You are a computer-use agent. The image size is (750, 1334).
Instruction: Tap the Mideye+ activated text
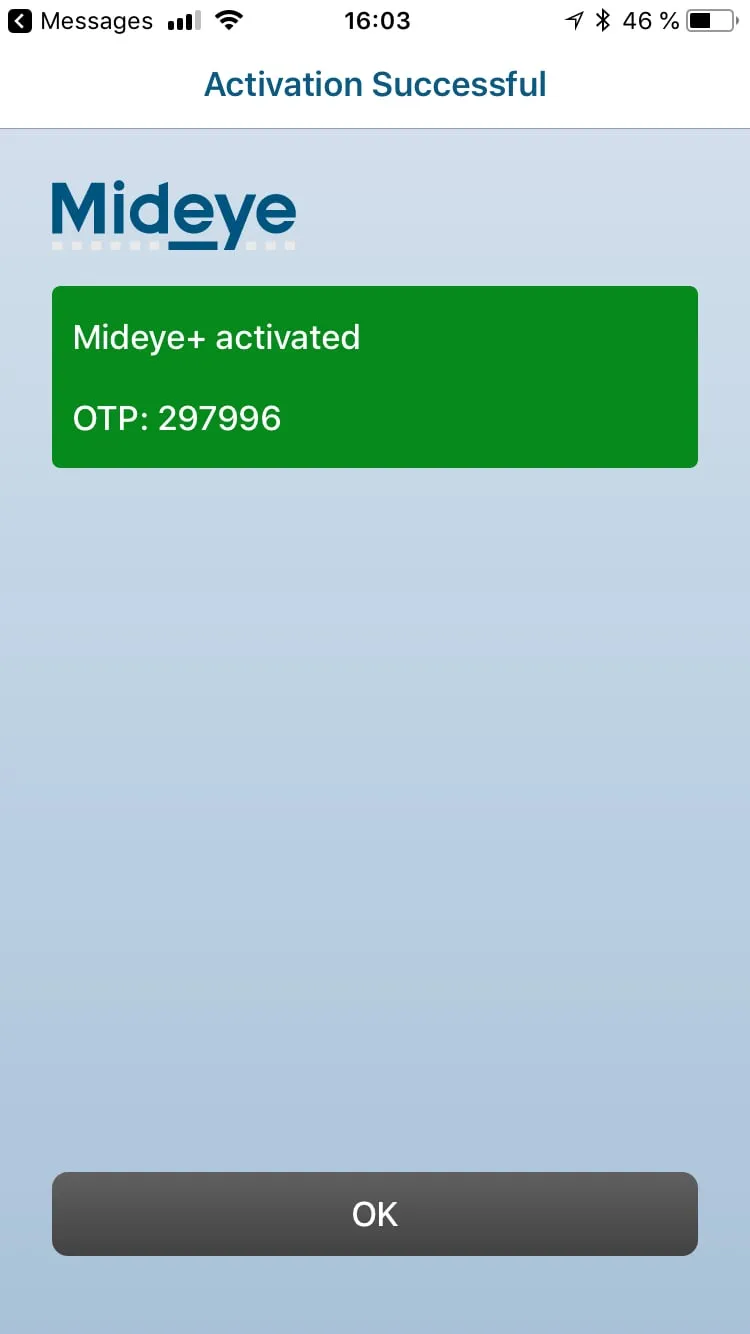[216, 337]
